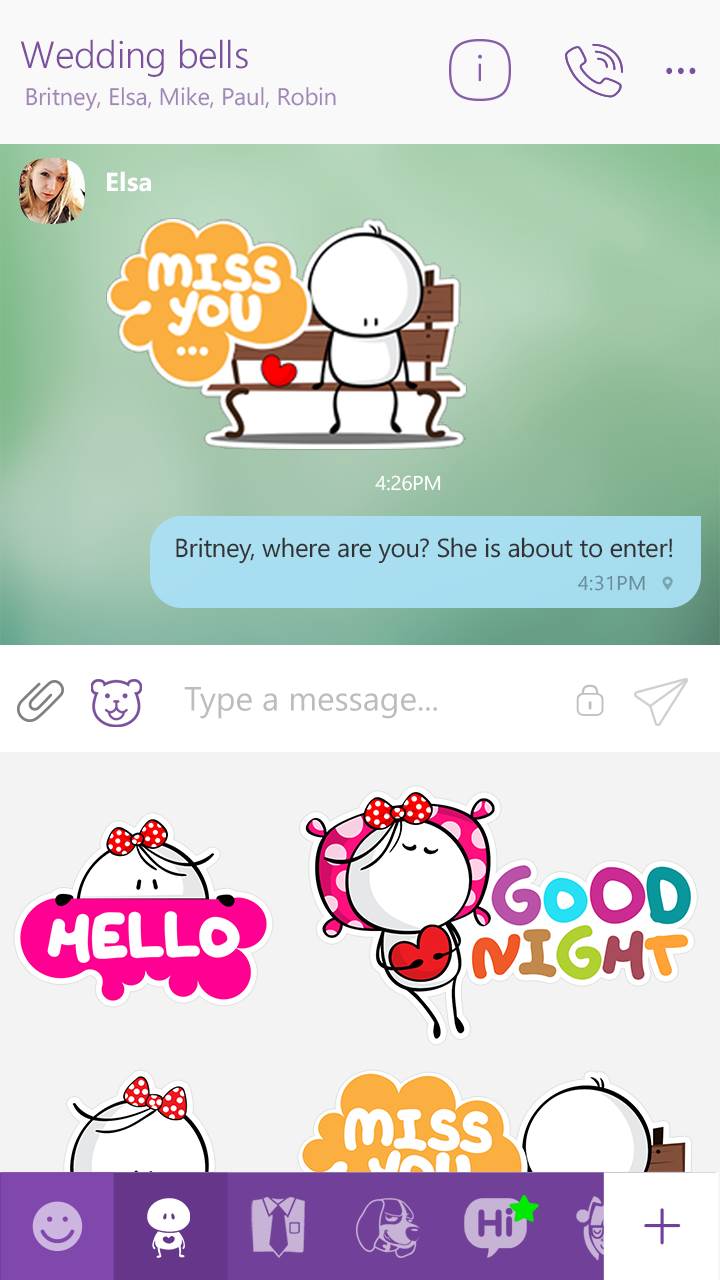Tap the lock icon beside message field

click(x=590, y=700)
